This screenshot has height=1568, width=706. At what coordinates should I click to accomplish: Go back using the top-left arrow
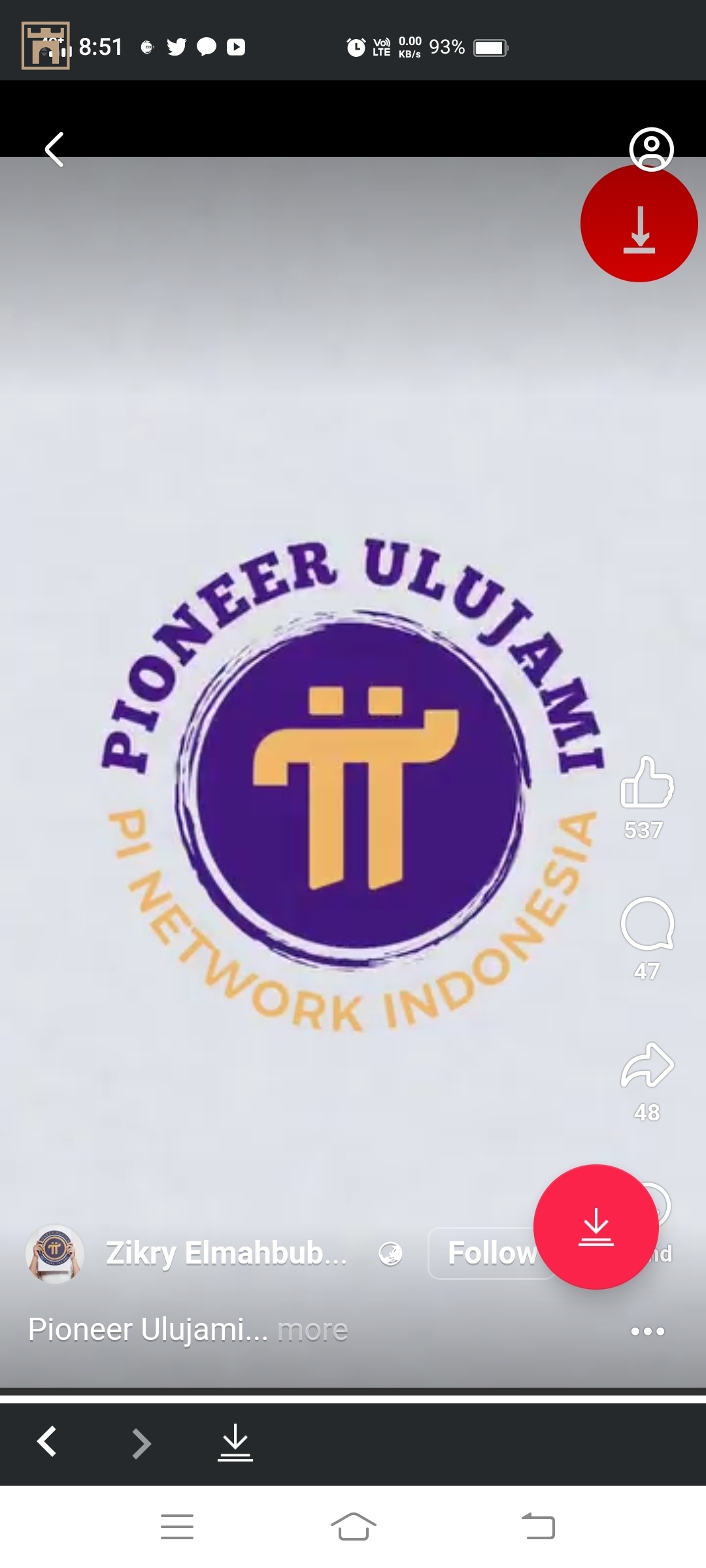tap(54, 150)
